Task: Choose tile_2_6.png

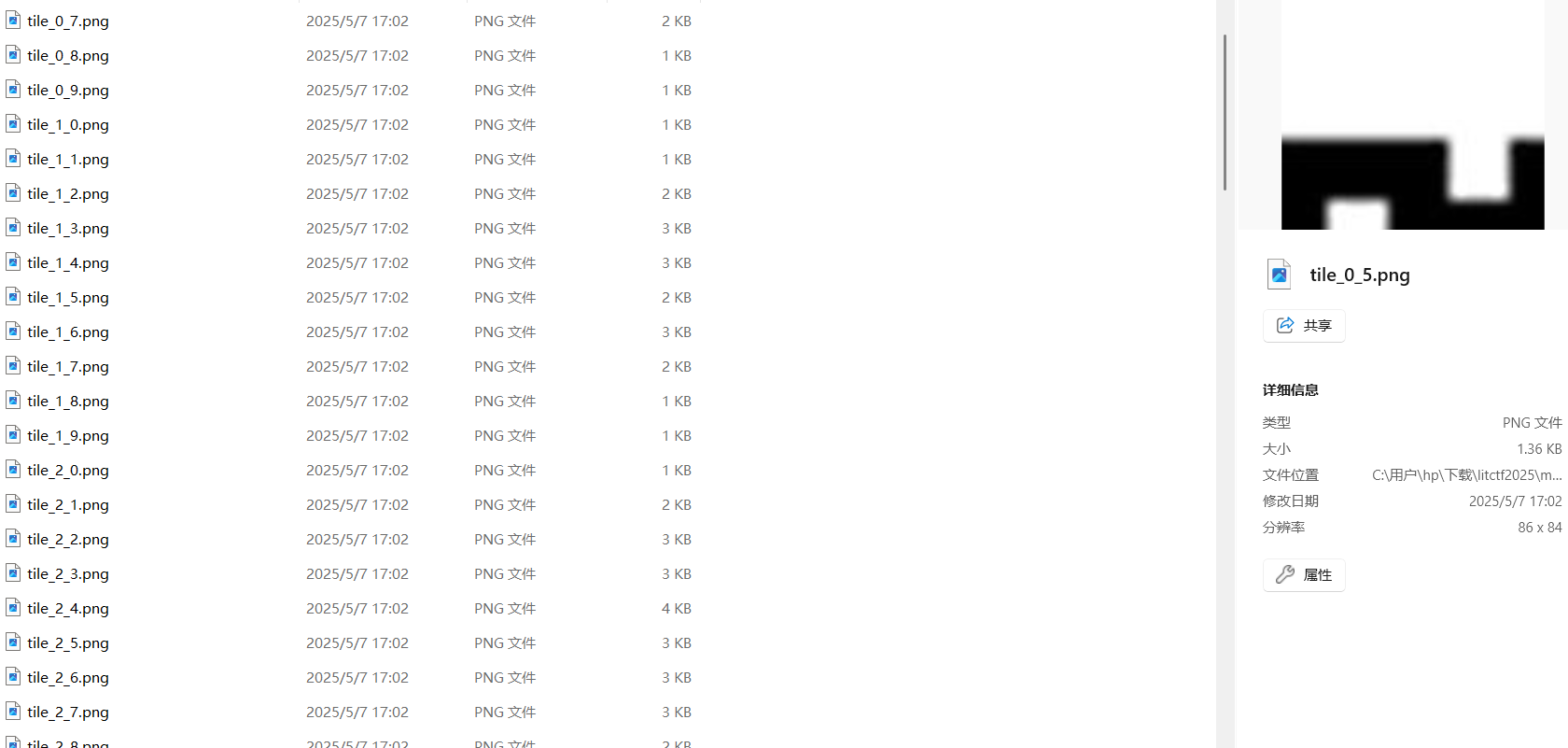Action: point(68,678)
